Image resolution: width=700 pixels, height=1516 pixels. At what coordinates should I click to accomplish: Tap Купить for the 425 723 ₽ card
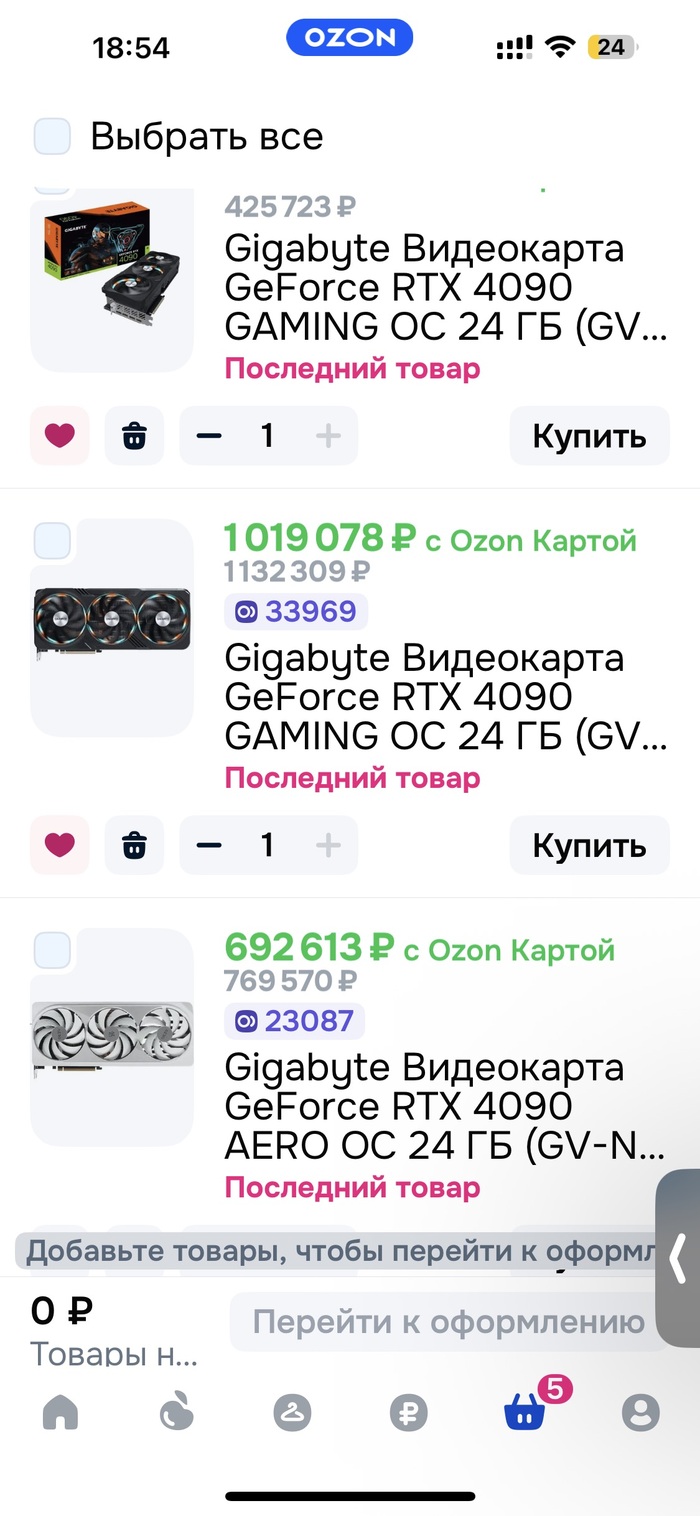click(x=589, y=436)
